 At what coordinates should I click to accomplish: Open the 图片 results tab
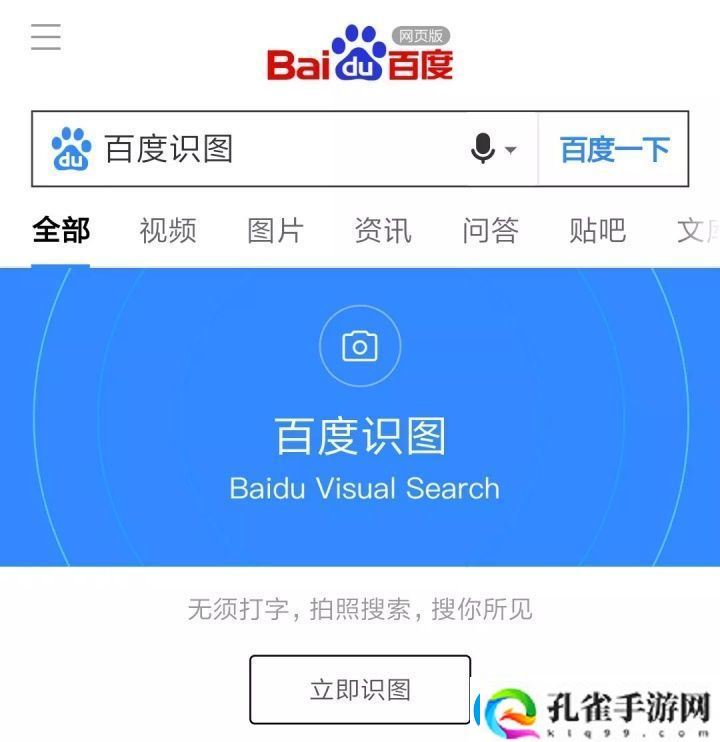[277, 231]
